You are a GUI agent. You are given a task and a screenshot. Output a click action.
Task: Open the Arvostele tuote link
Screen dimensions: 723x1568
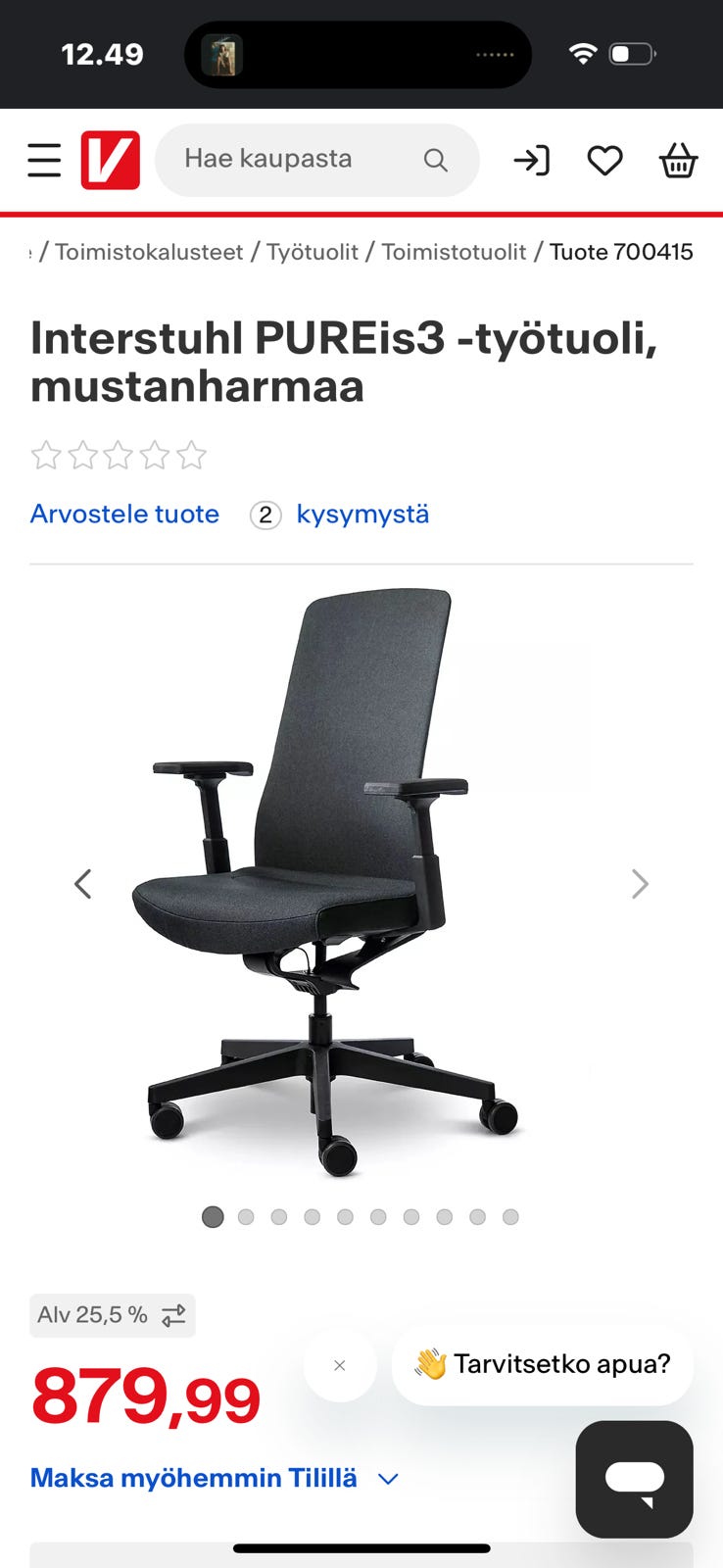123,514
